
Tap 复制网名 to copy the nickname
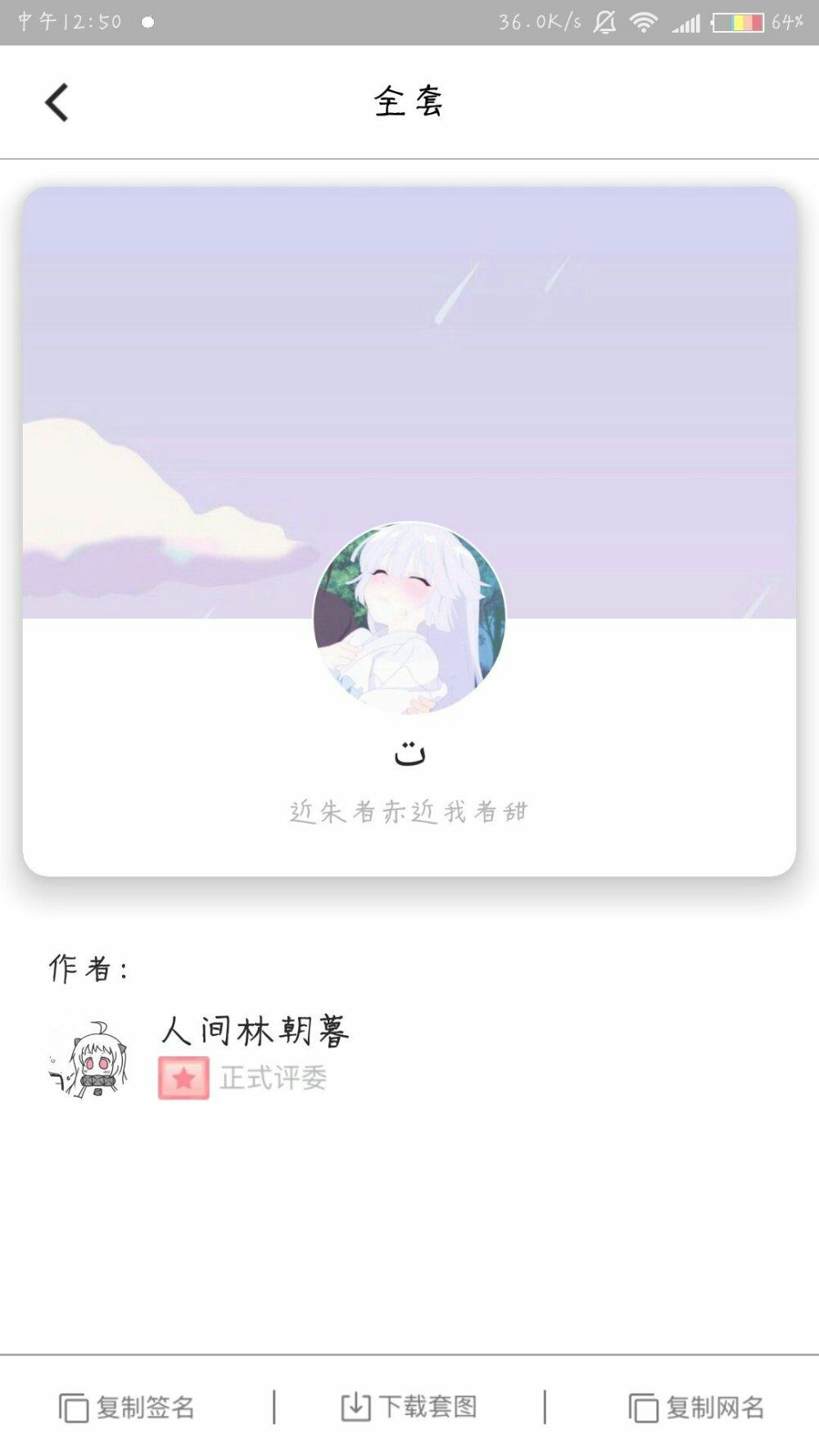click(x=696, y=1407)
